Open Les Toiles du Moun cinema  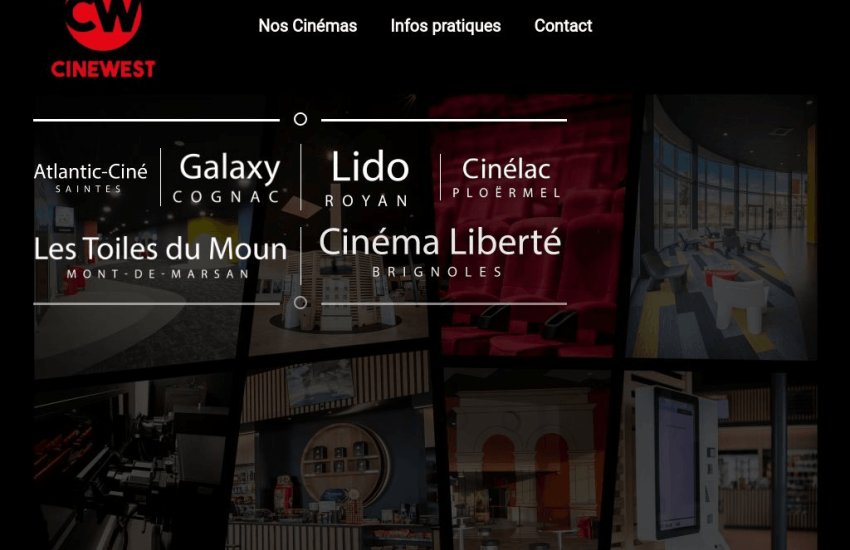160,256
